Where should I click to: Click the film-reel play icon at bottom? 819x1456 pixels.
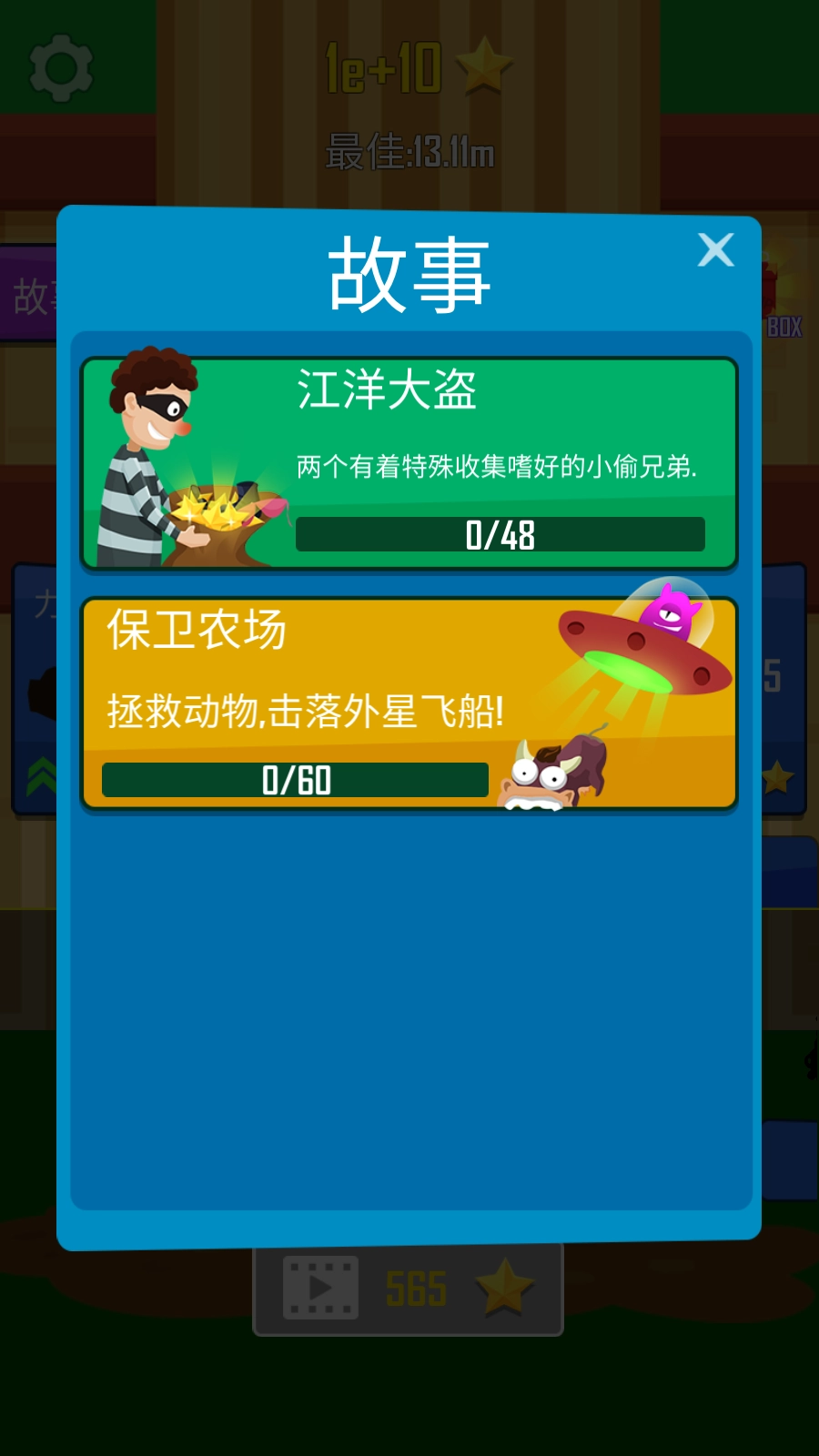pyautogui.click(x=320, y=1287)
